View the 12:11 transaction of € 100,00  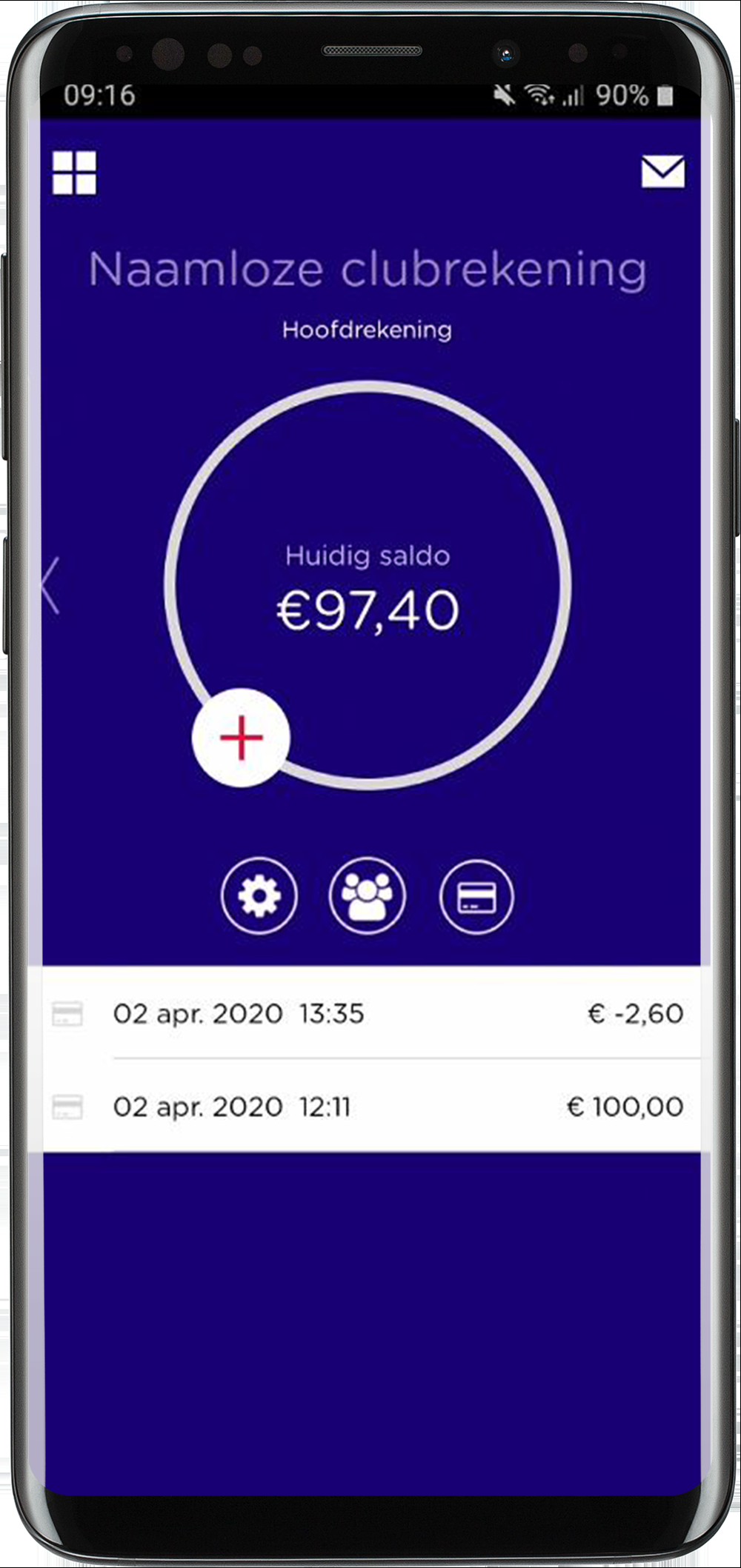(x=370, y=1107)
